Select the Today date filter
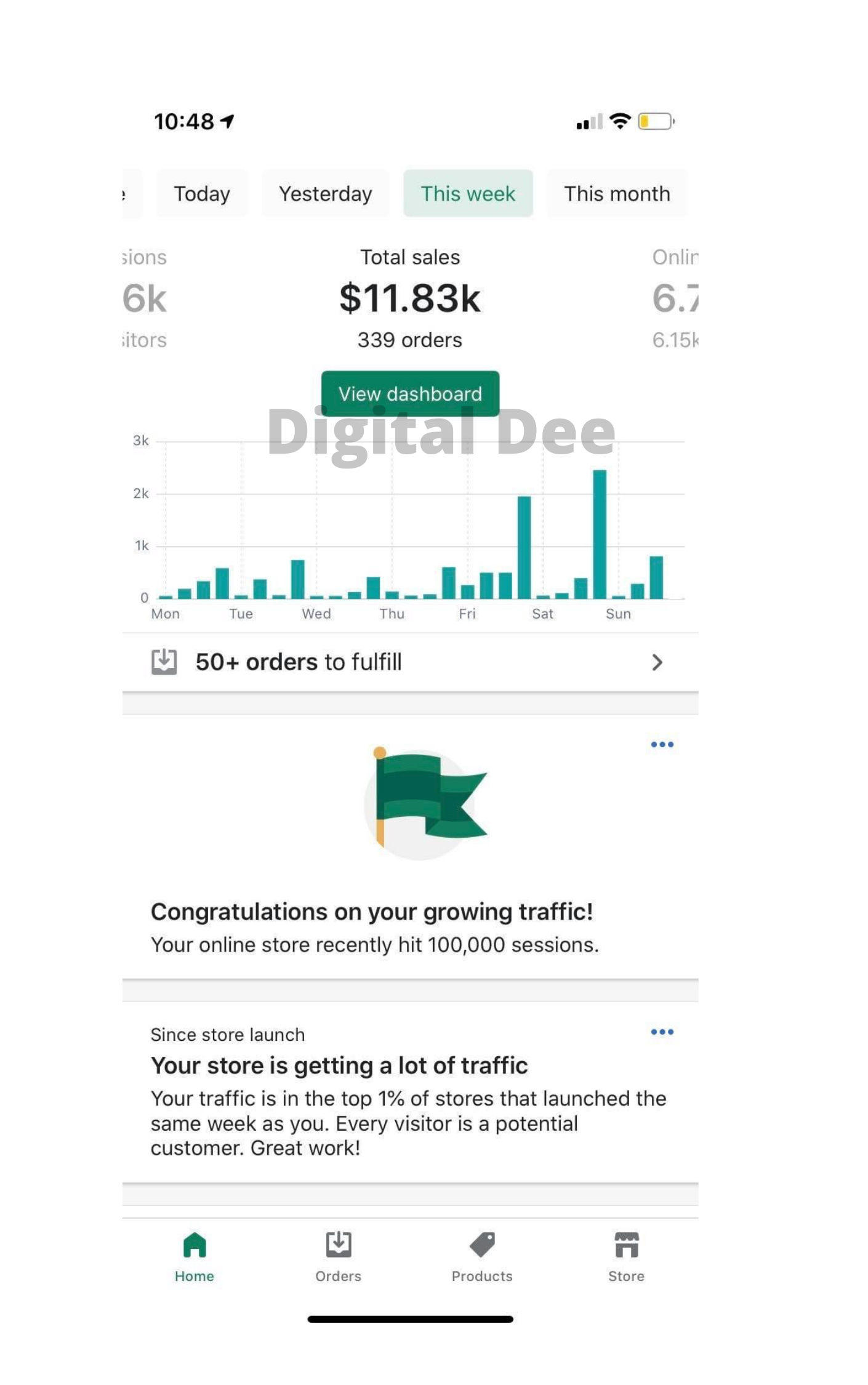Image resolution: width=868 pixels, height=1385 pixels. coord(202,194)
